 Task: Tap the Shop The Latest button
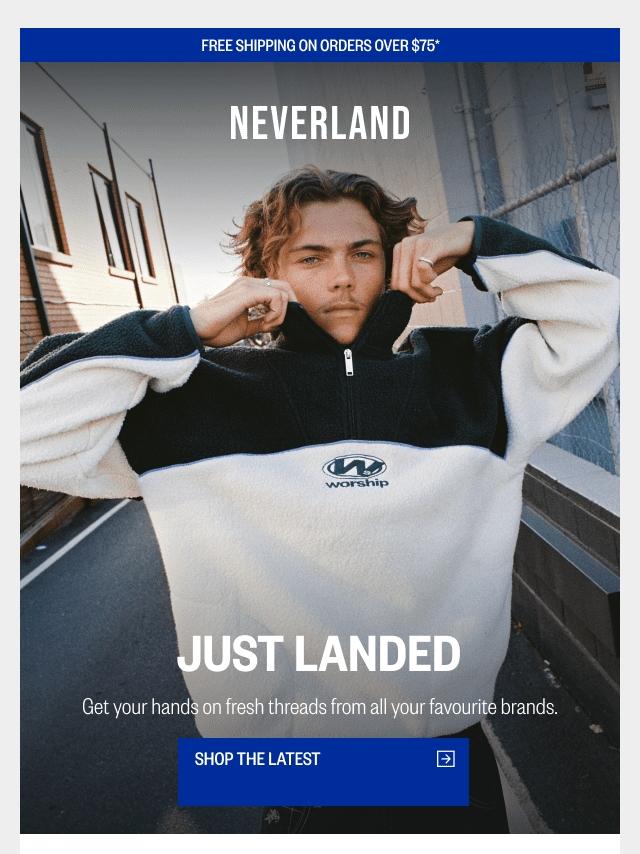click(323, 771)
